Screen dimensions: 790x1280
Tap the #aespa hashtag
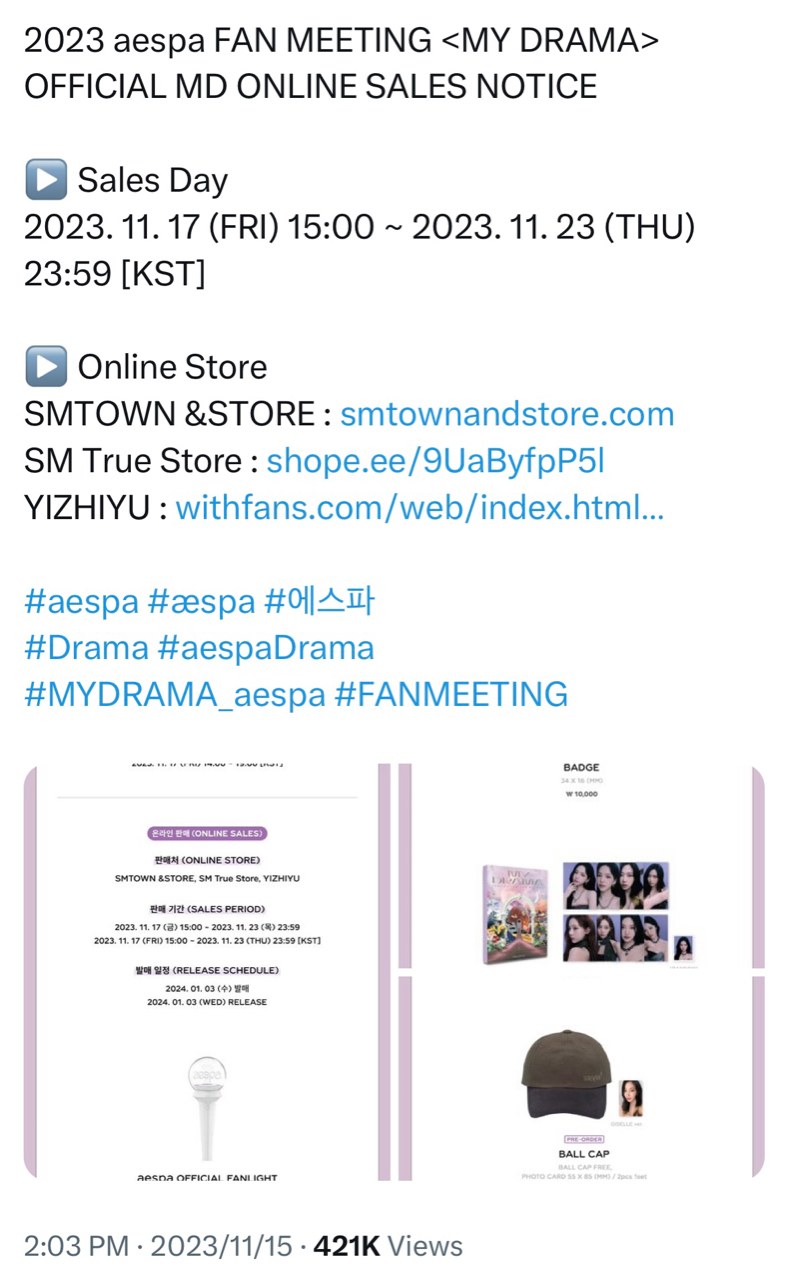coord(80,601)
